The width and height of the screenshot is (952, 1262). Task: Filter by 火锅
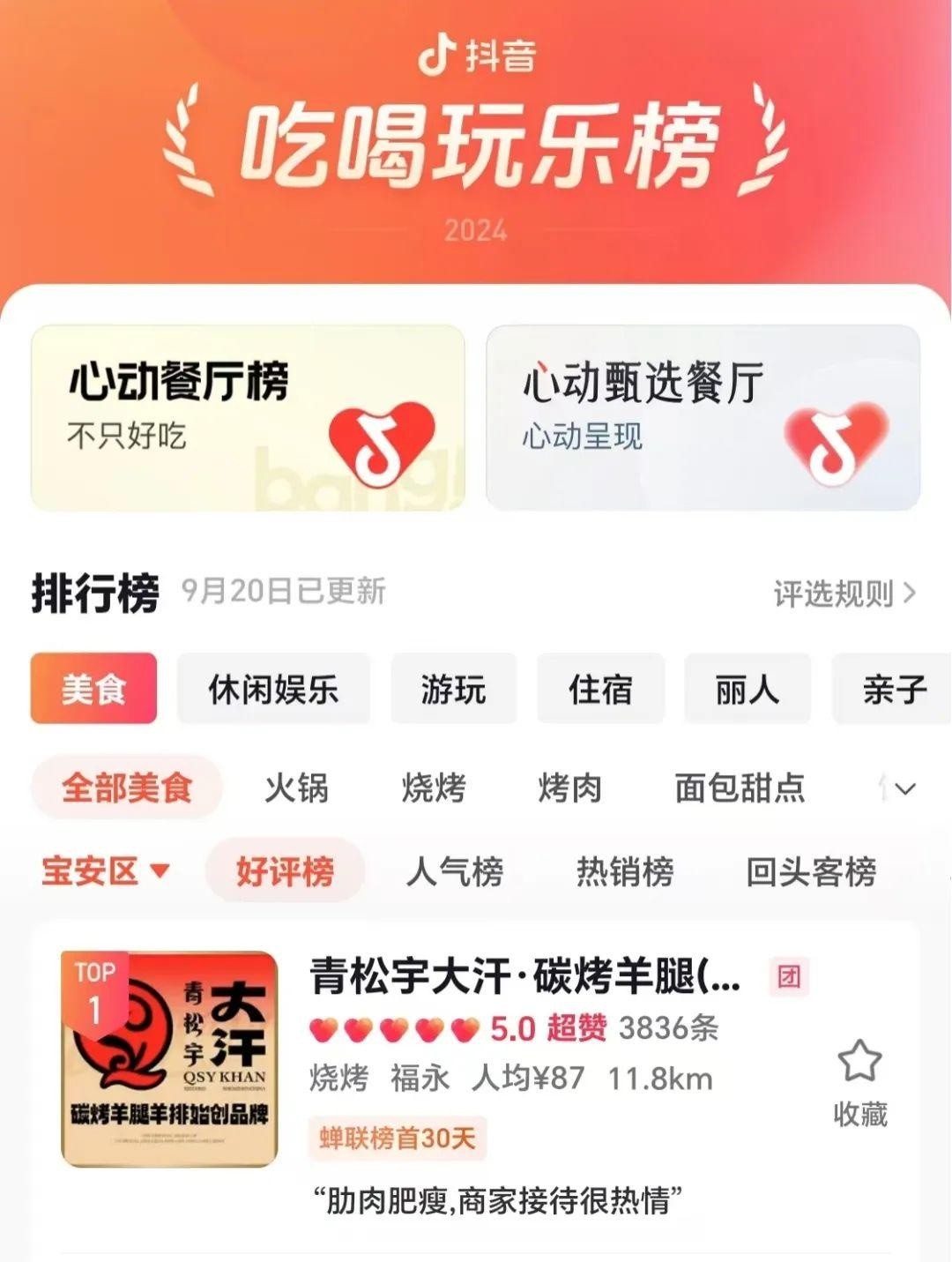click(x=296, y=787)
